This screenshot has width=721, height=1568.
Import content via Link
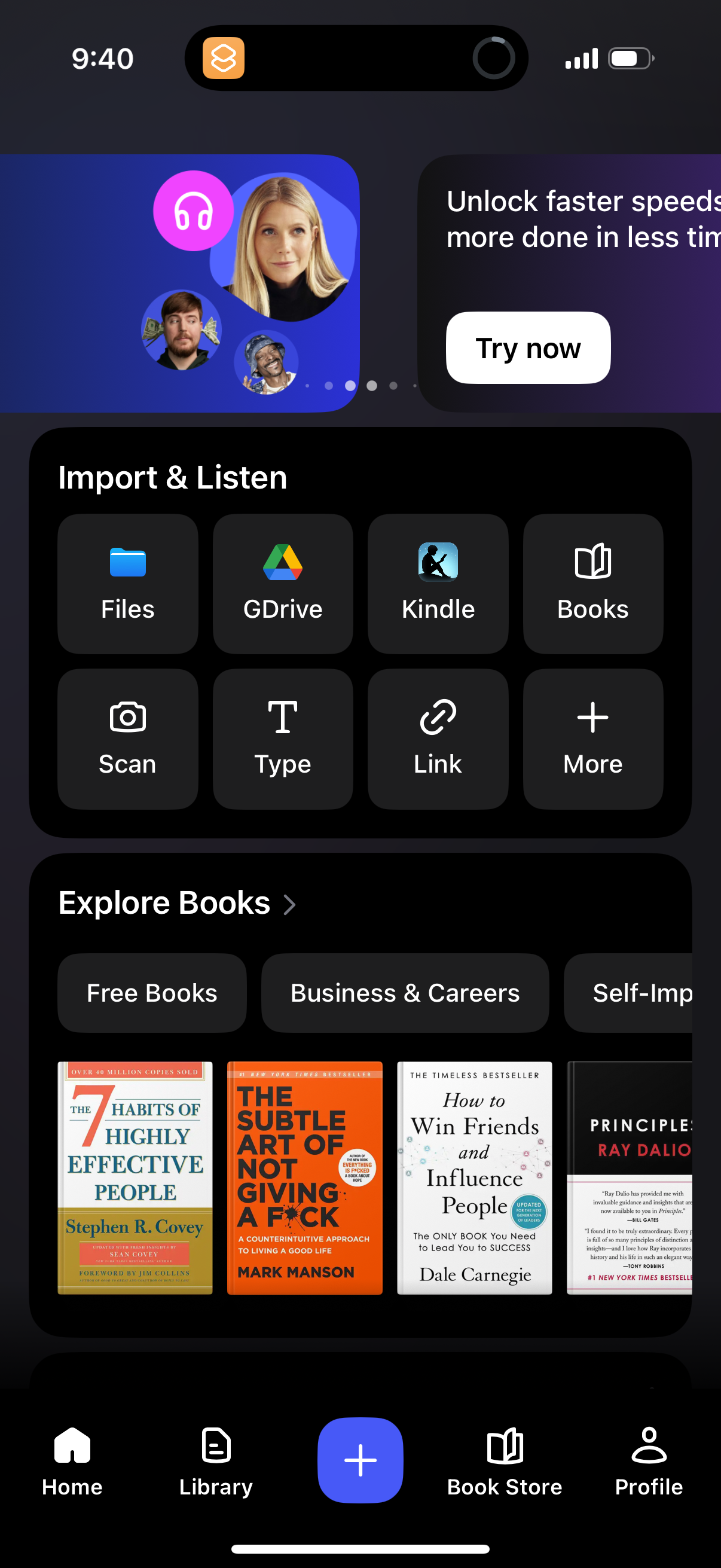[x=438, y=738]
